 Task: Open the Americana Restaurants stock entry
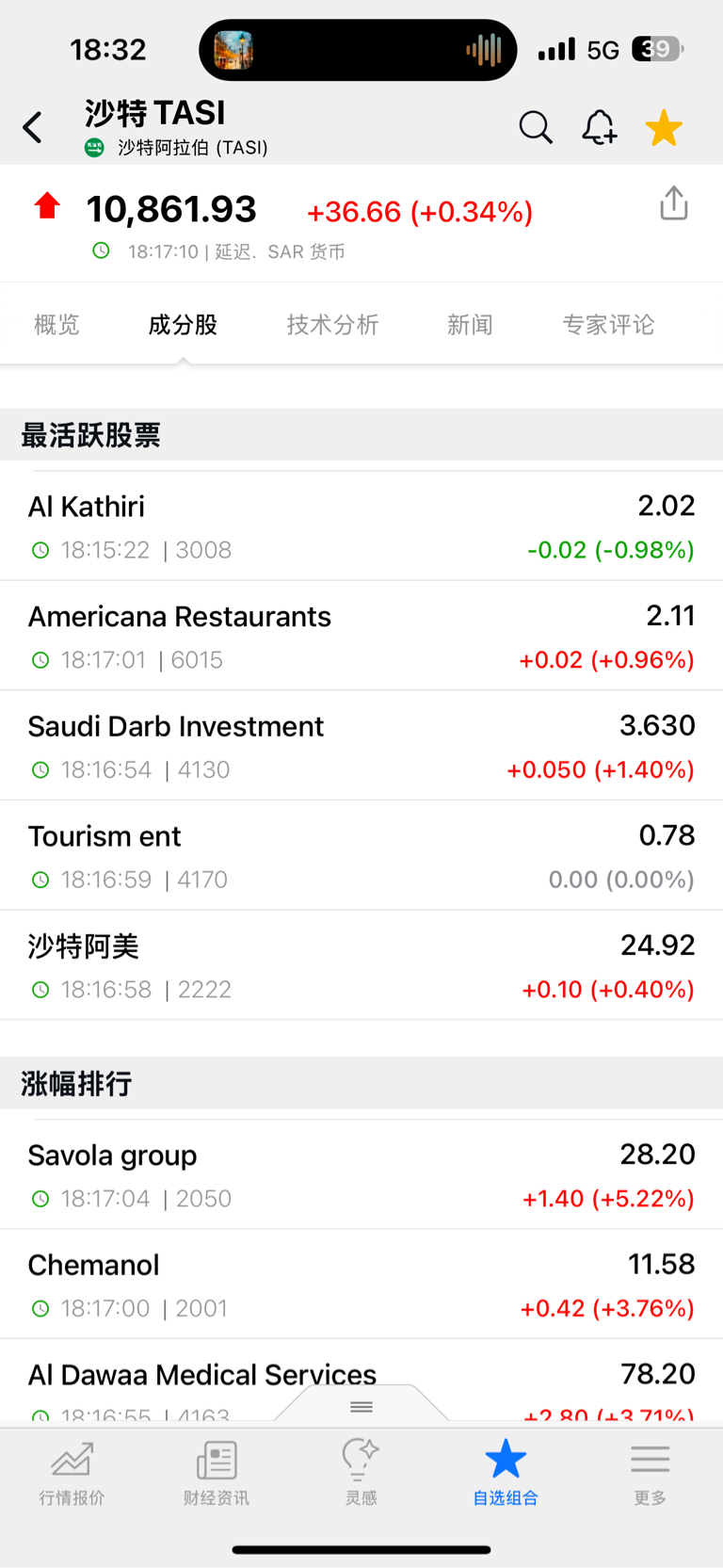[x=361, y=635]
